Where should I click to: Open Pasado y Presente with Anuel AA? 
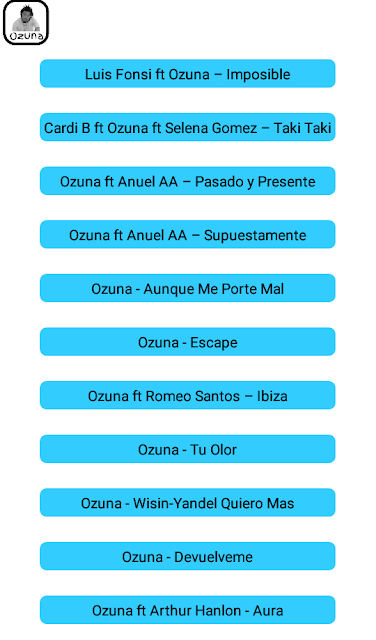(187, 181)
